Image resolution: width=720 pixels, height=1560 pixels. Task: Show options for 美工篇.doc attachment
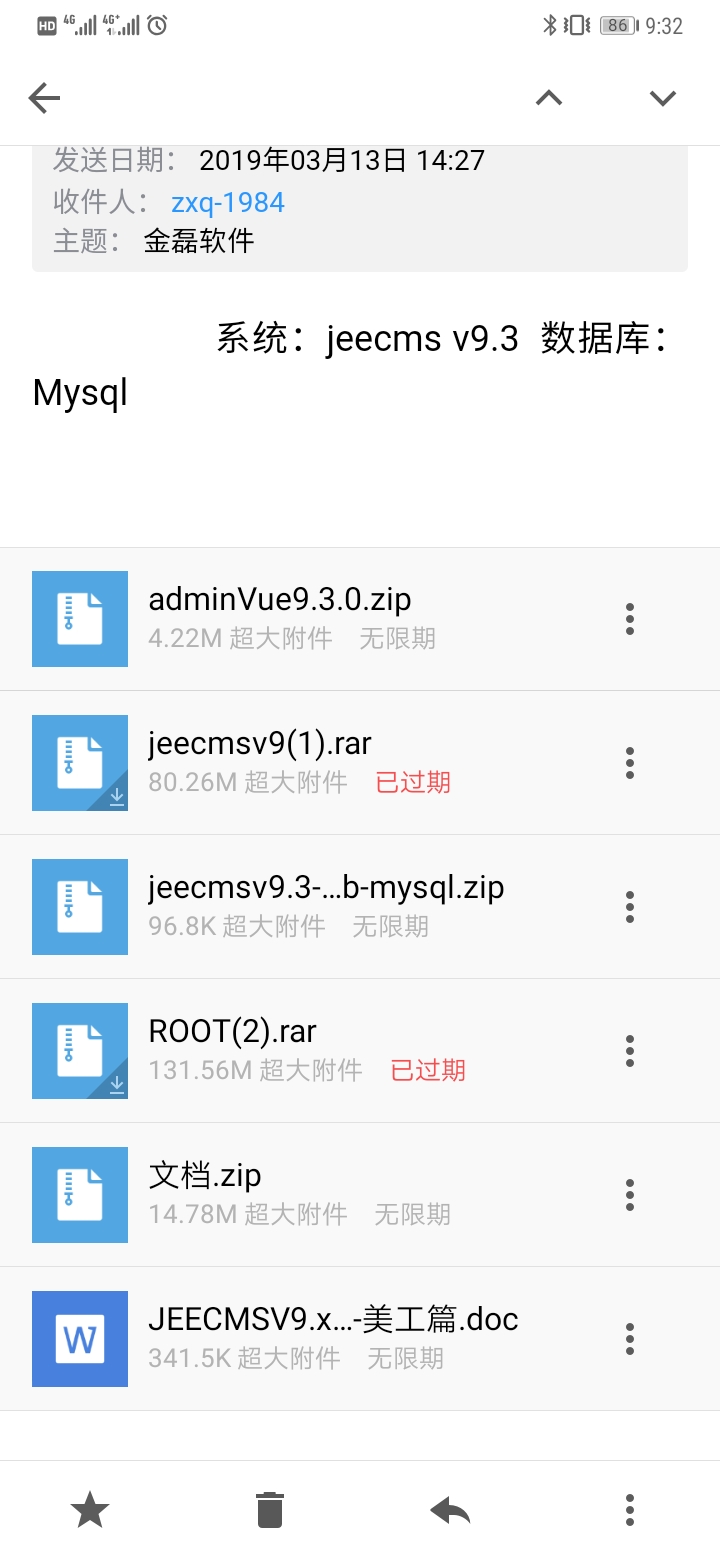pyautogui.click(x=630, y=1339)
